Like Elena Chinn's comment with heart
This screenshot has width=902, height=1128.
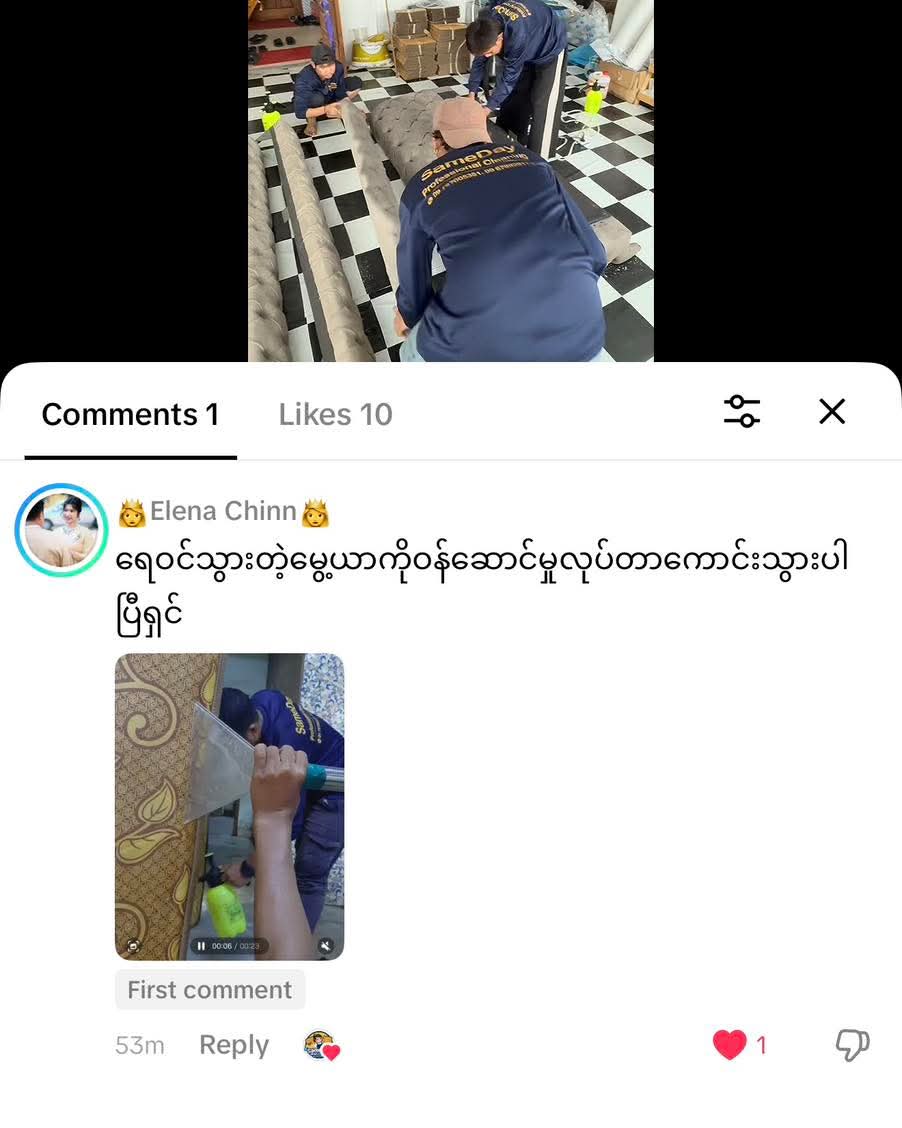click(x=729, y=1045)
